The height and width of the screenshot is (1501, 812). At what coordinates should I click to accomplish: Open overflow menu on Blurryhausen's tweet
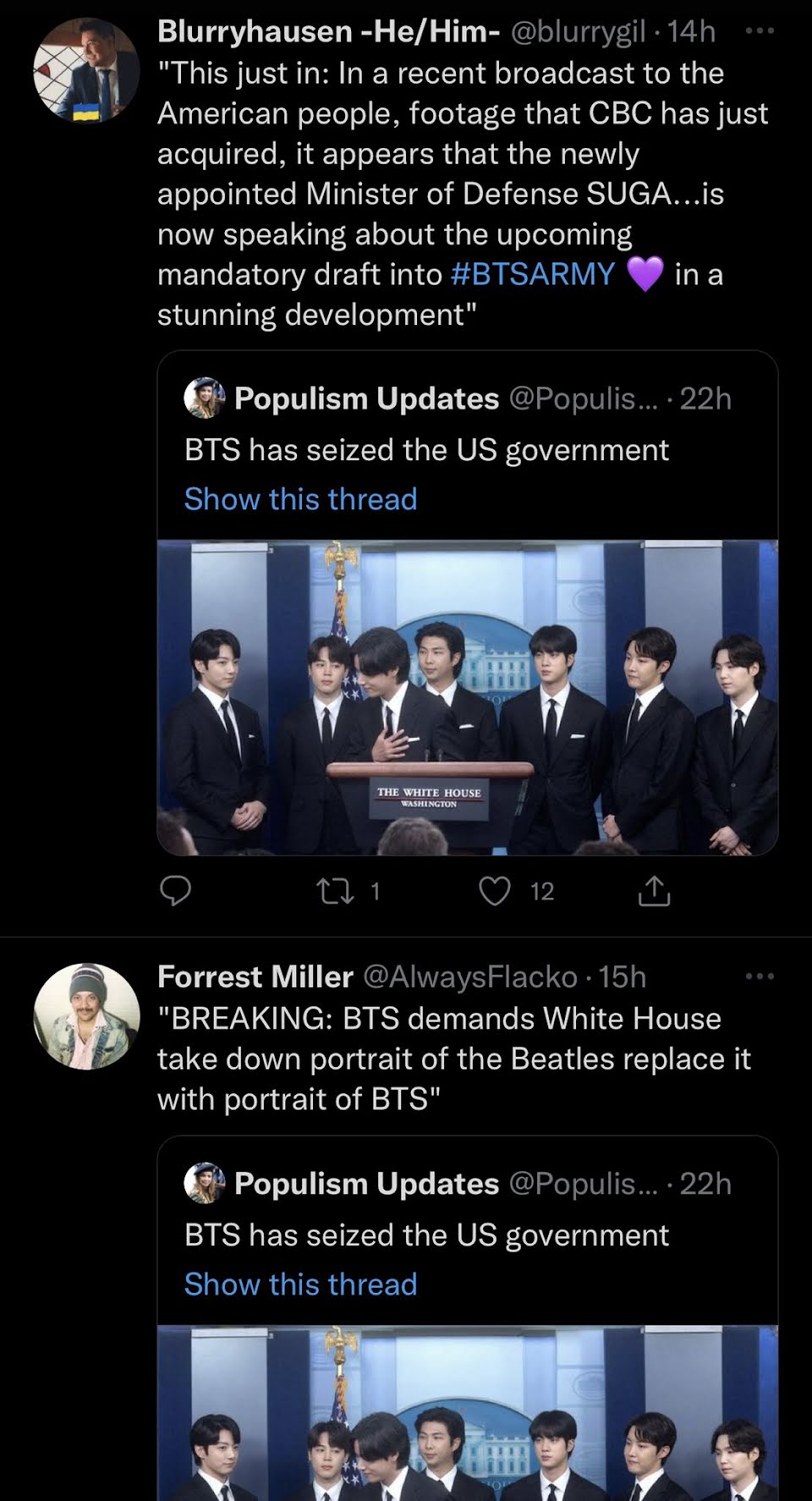(759, 31)
